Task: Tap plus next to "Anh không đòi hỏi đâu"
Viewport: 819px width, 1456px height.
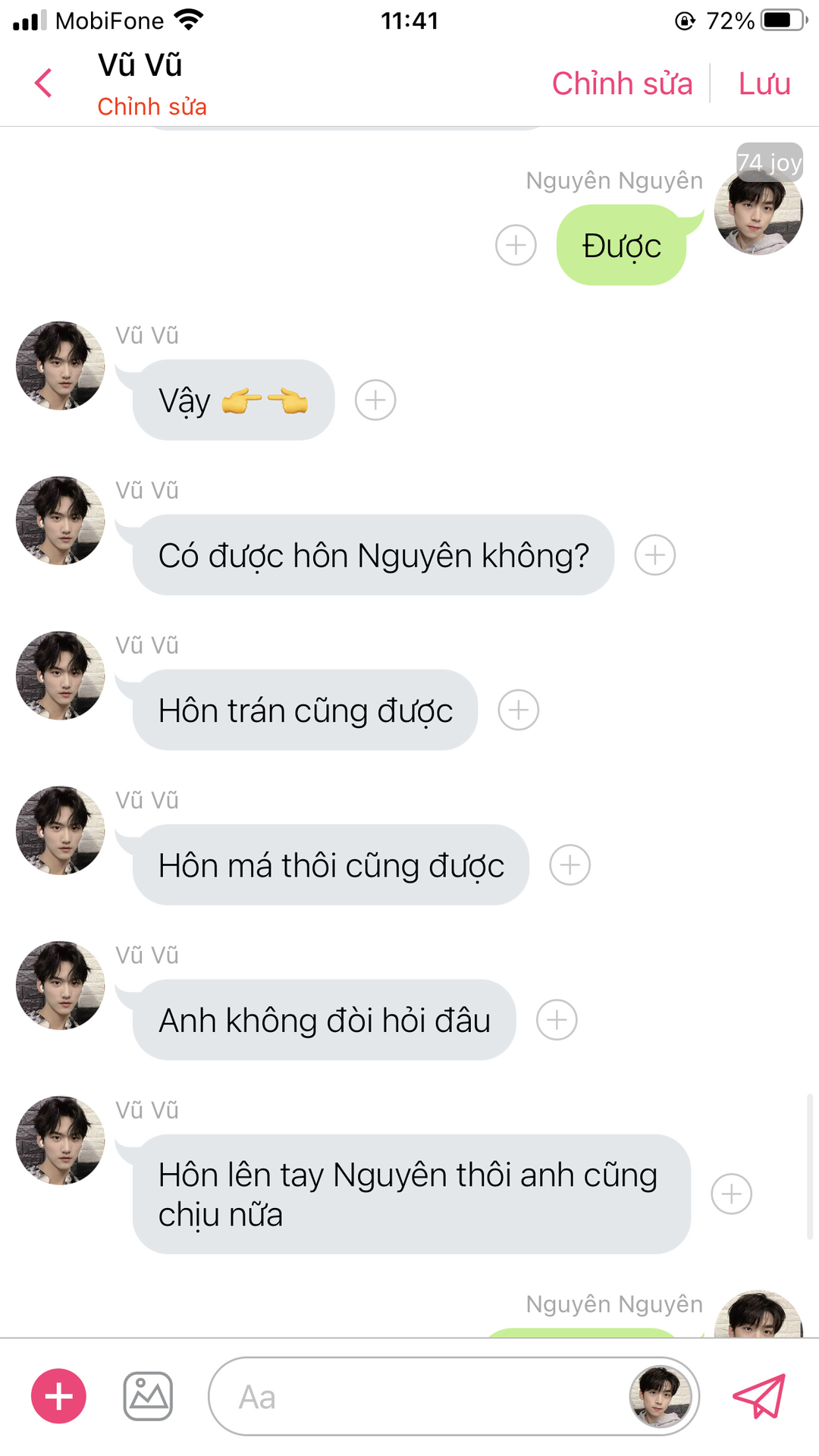Action: click(557, 1020)
